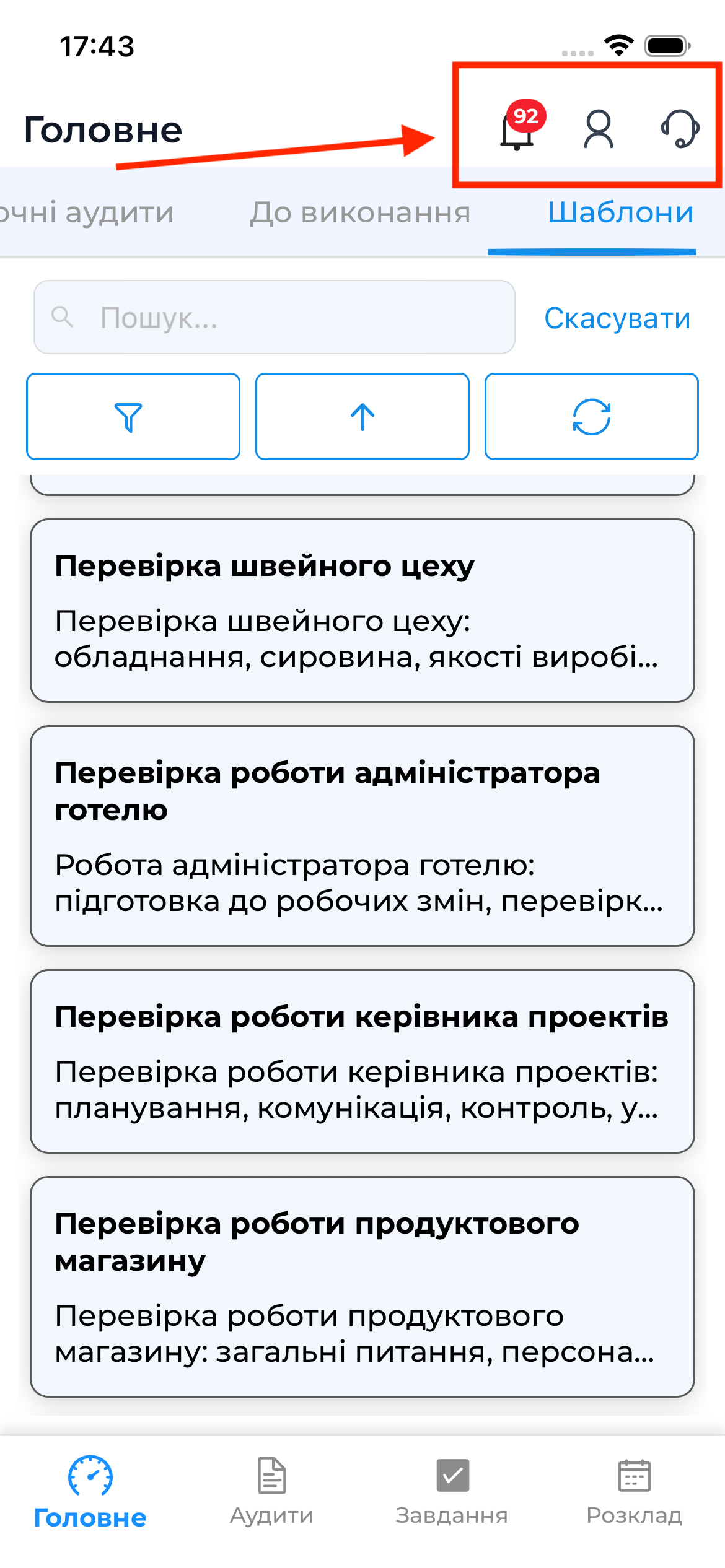Tap the Скасувати link
The width and height of the screenshot is (725, 1568).
click(617, 318)
